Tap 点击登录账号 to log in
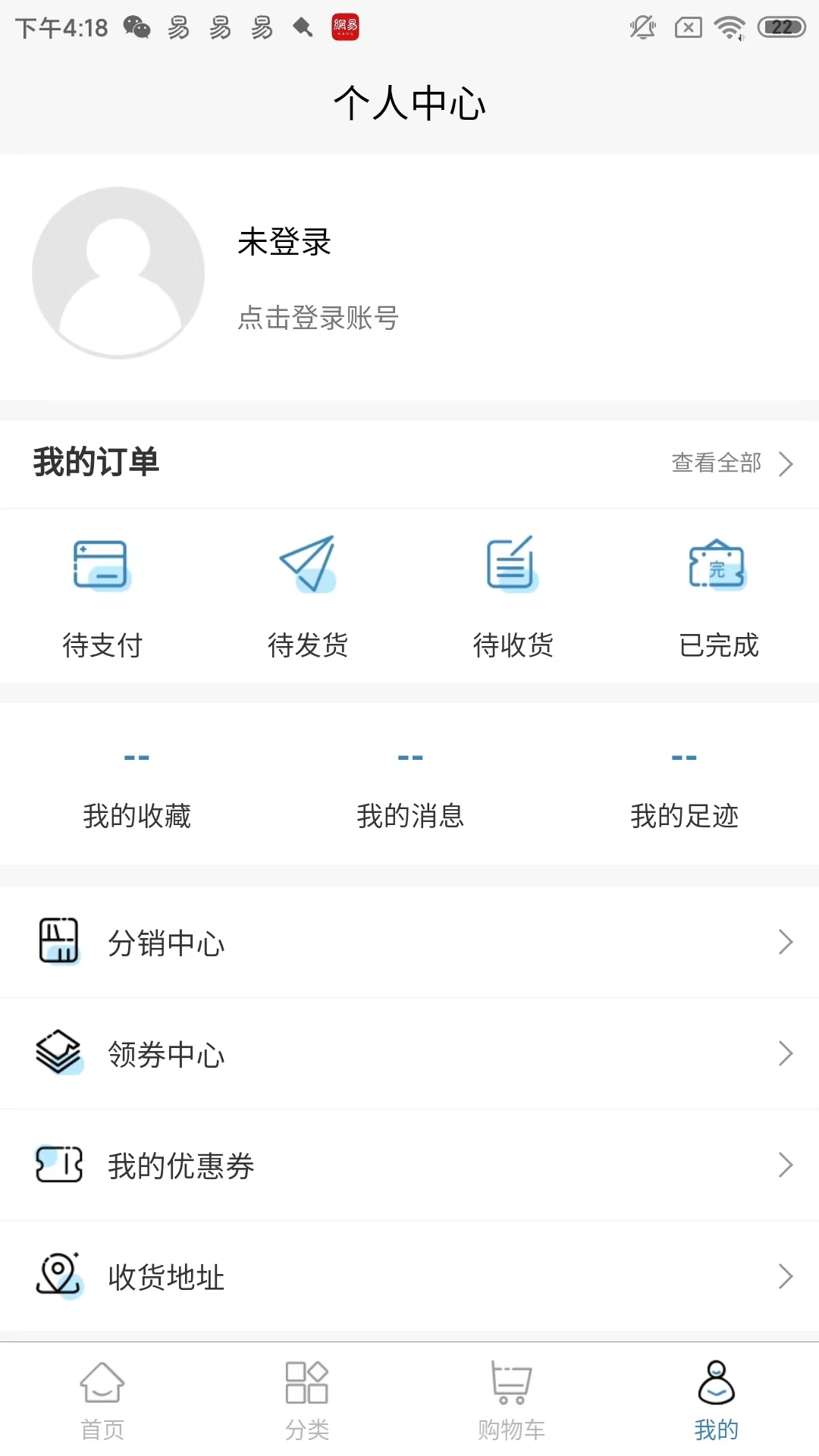 318,318
